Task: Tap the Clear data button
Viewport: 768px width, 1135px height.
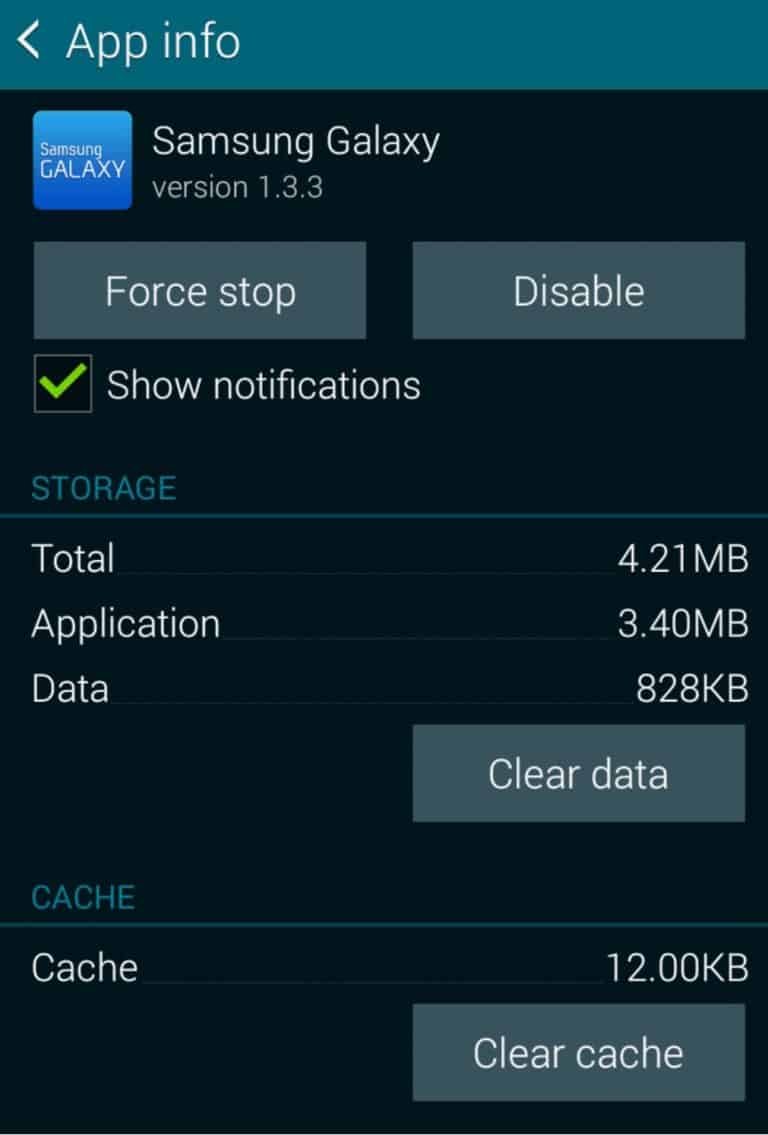Action: pyautogui.click(x=578, y=773)
